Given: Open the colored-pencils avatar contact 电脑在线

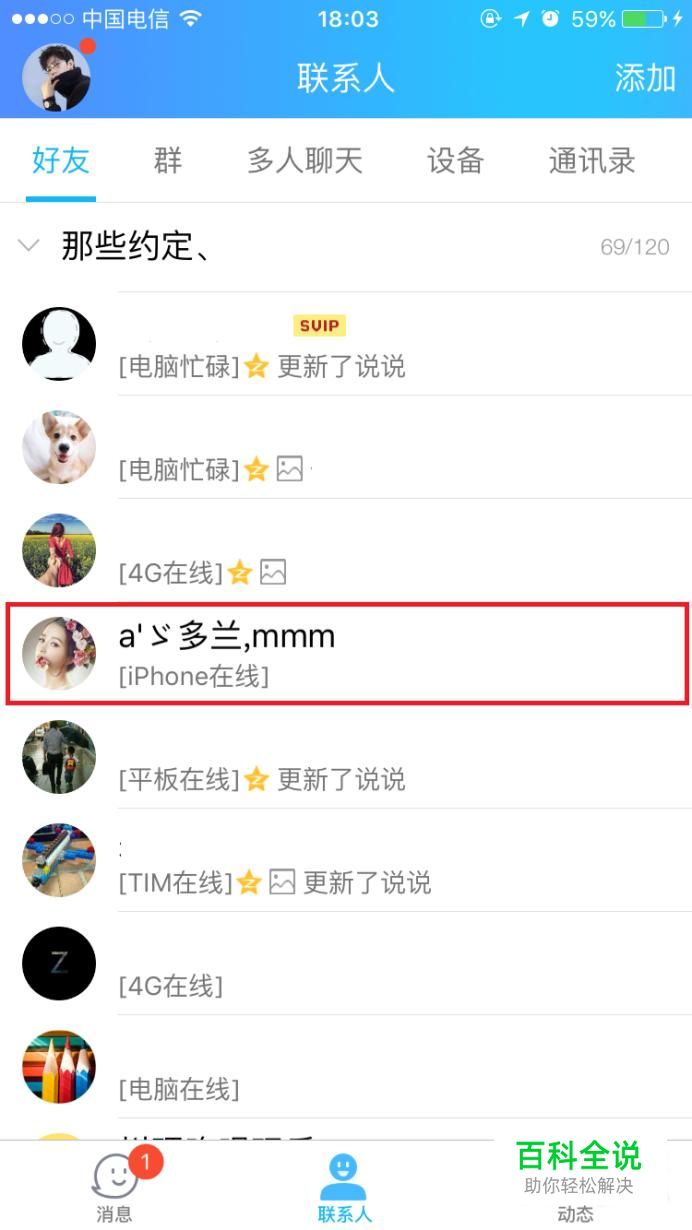Looking at the screenshot, I should pos(346,1067).
